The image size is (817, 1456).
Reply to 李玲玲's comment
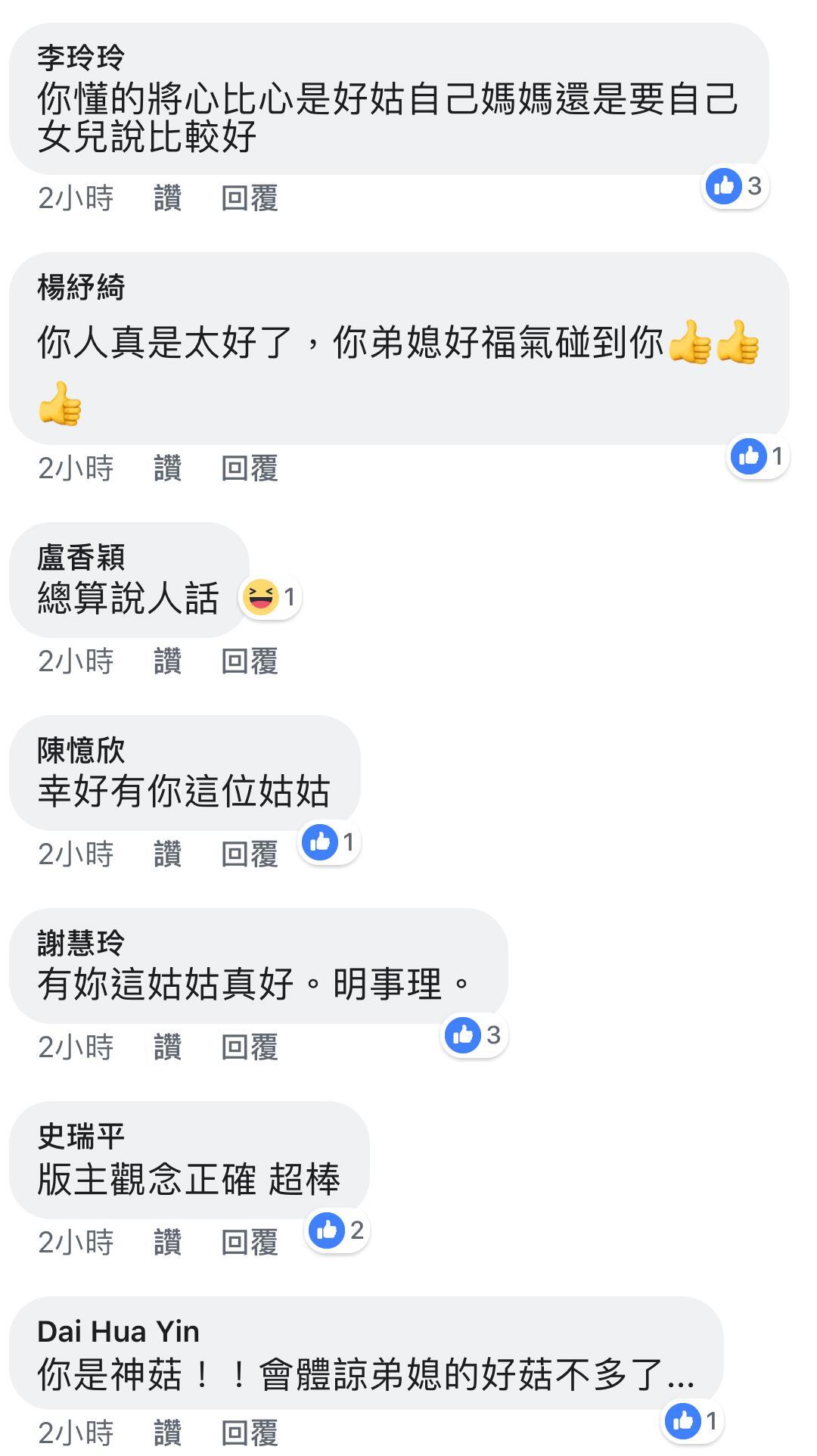tap(249, 198)
